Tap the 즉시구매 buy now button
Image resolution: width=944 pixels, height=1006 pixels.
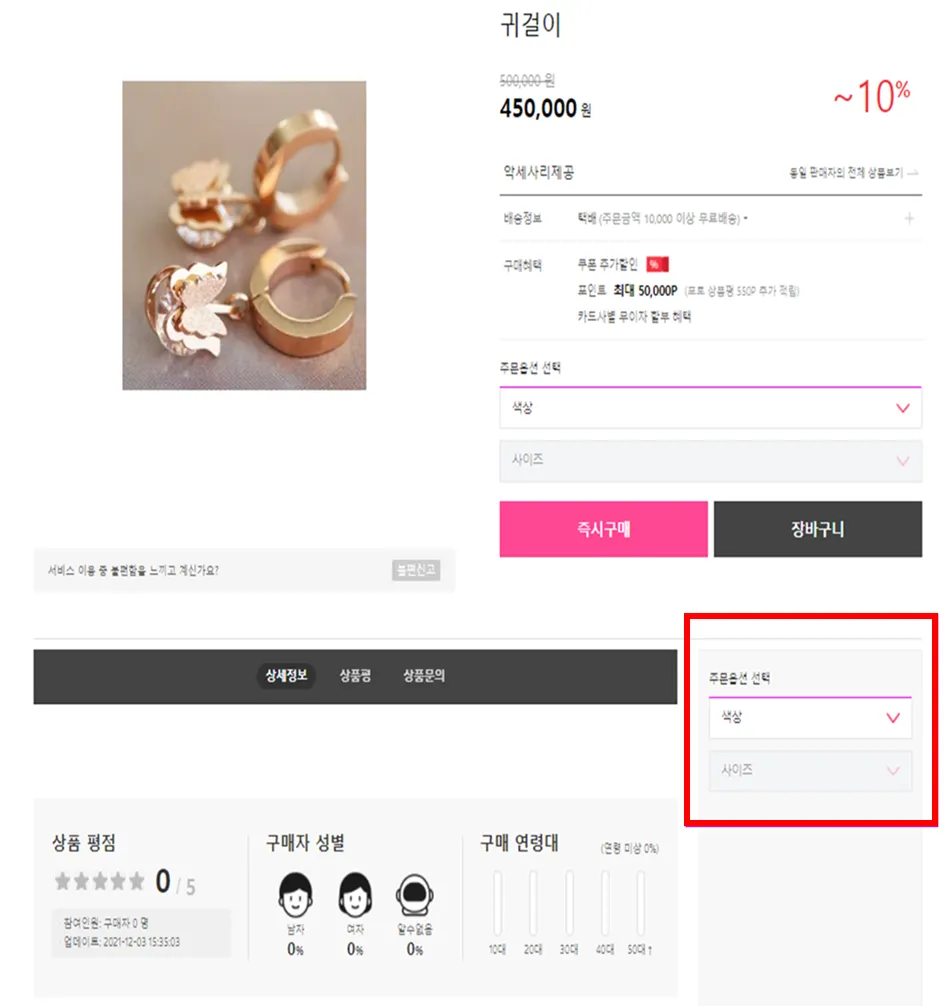point(603,529)
